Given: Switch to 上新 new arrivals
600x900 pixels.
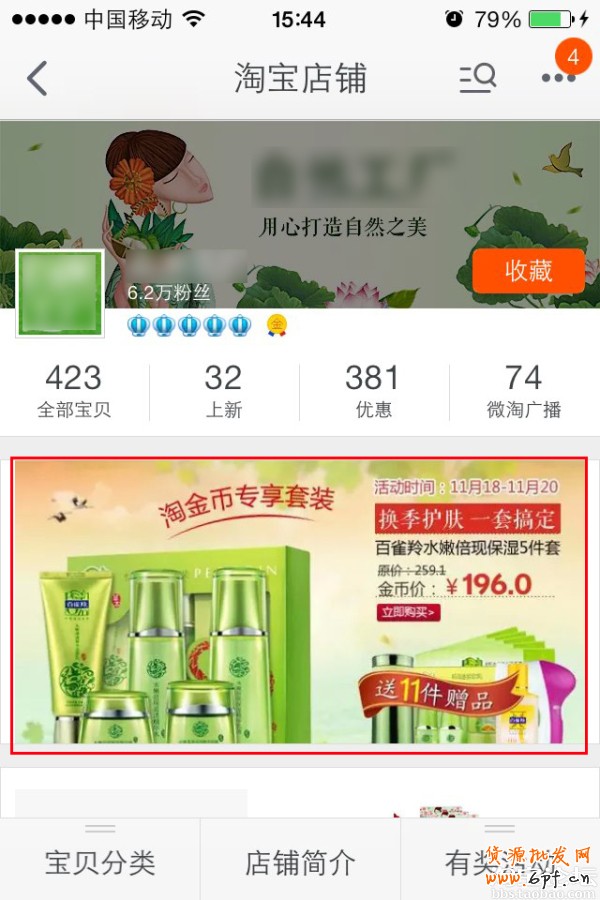Looking at the screenshot, I should coord(223,390).
